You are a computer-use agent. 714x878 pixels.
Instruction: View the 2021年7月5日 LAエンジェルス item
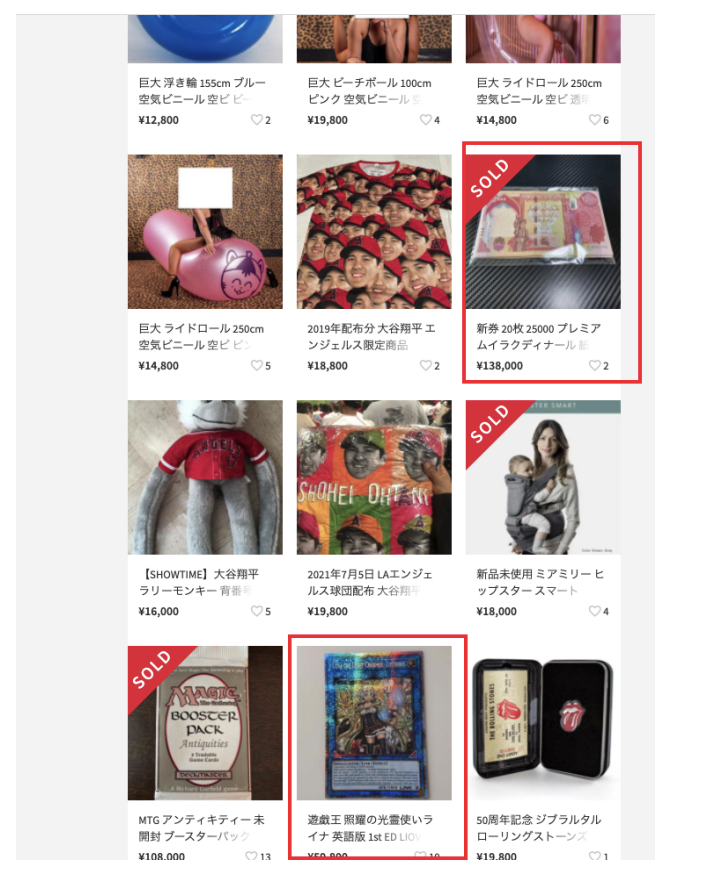(374, 478)
